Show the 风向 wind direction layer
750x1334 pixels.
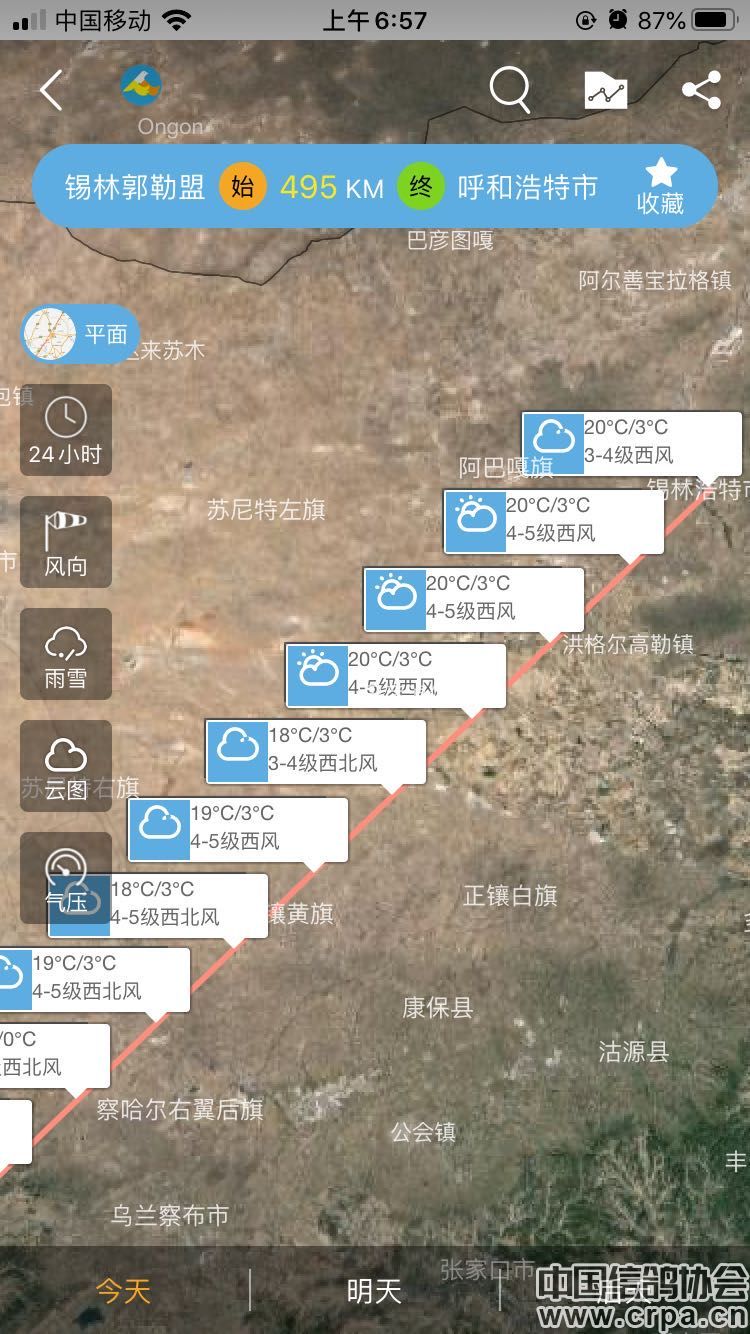(66, 542)
